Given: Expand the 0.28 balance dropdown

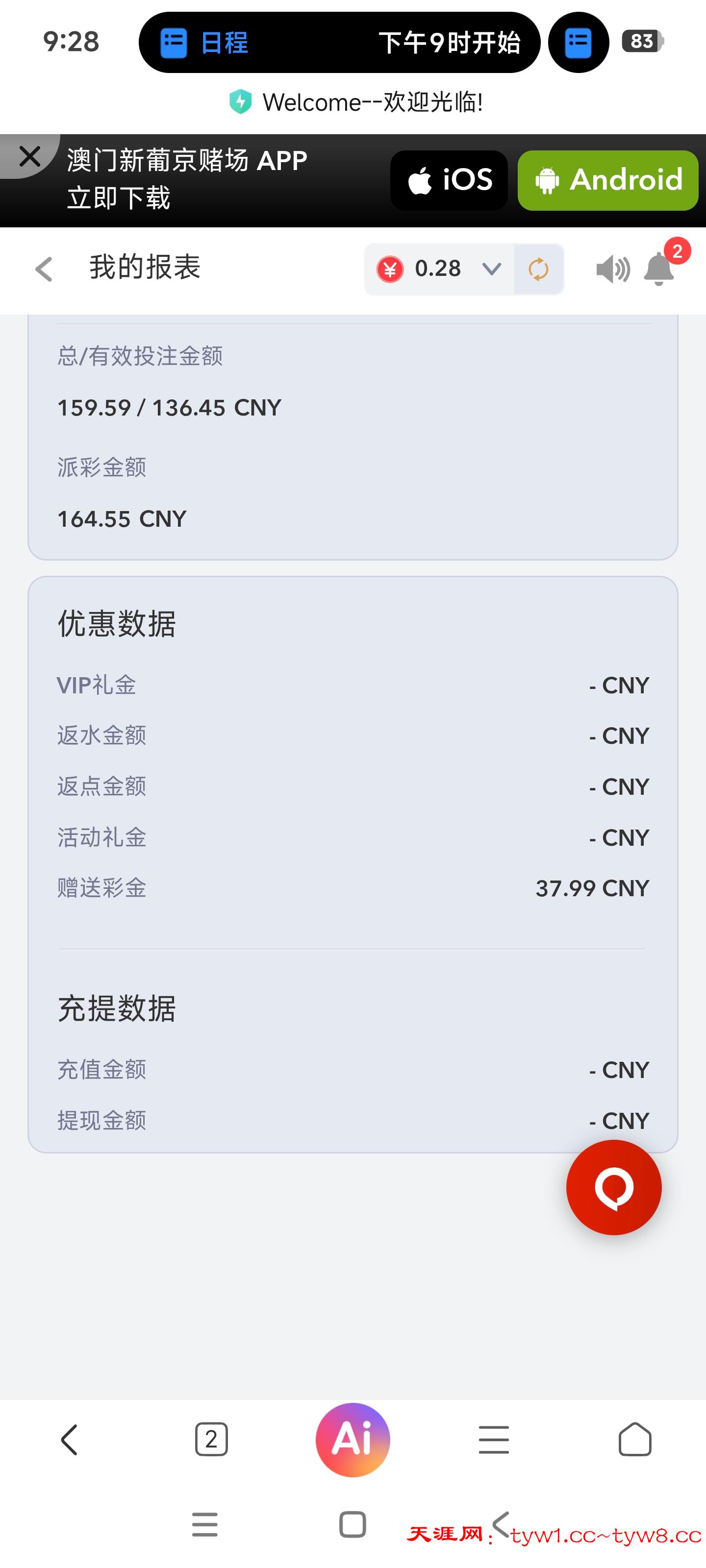Looking at the screenshot, I should pos(491,269).
